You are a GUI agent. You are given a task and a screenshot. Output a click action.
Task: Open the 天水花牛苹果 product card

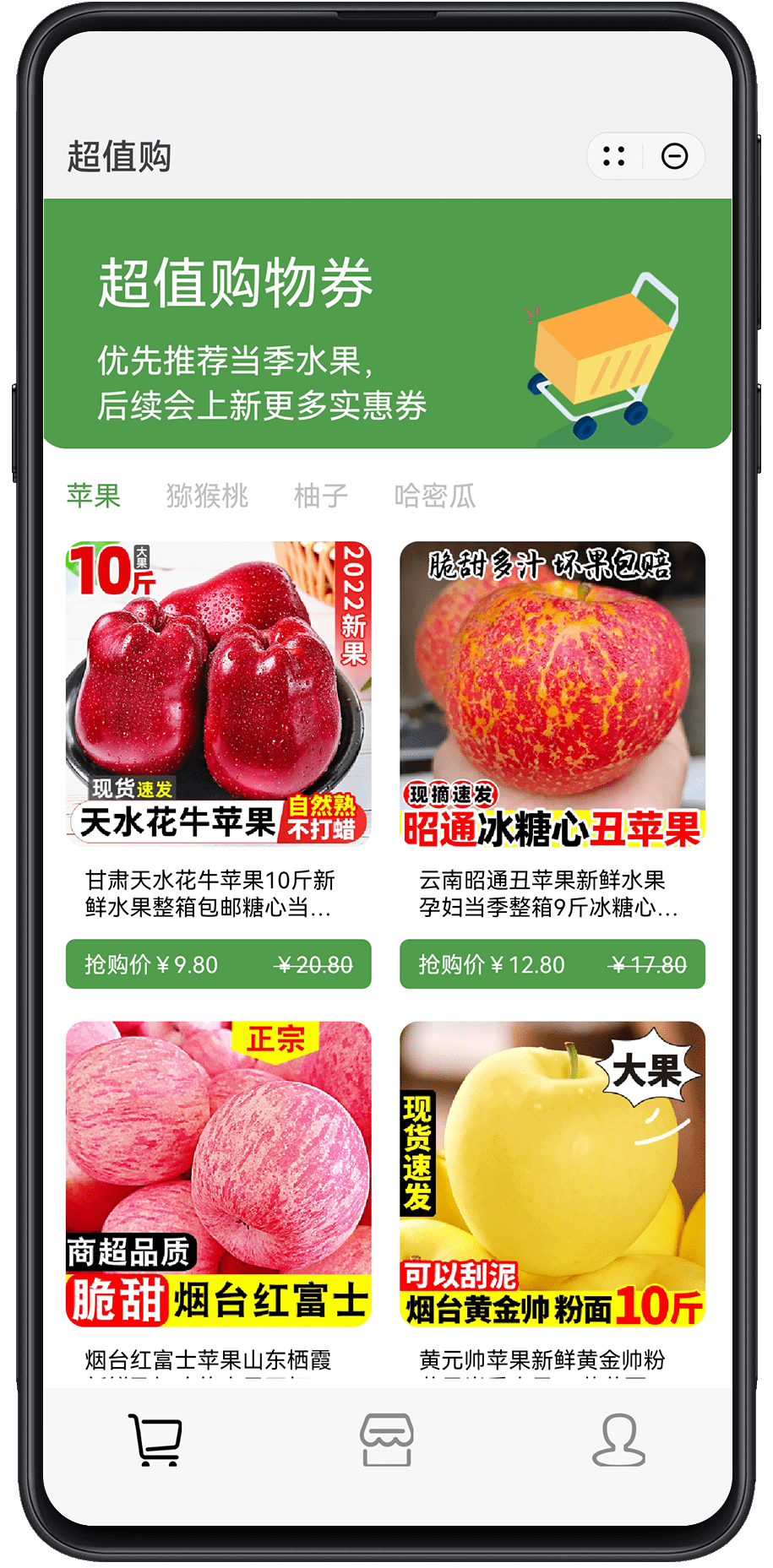(218, 693)
